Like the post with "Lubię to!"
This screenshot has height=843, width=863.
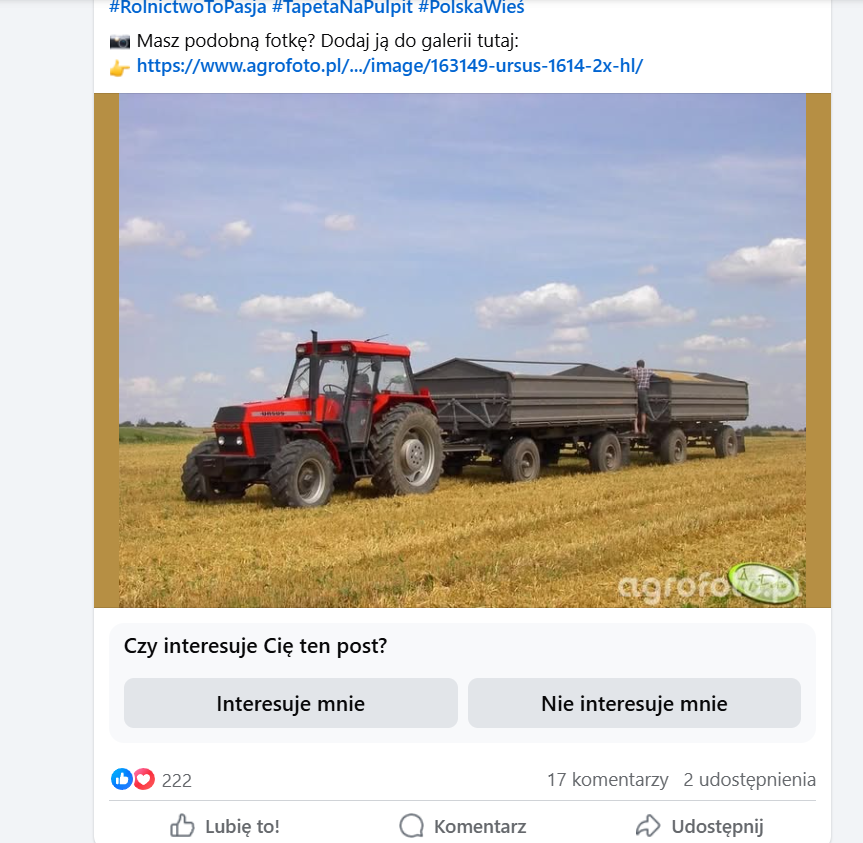(x=225, y=826)
